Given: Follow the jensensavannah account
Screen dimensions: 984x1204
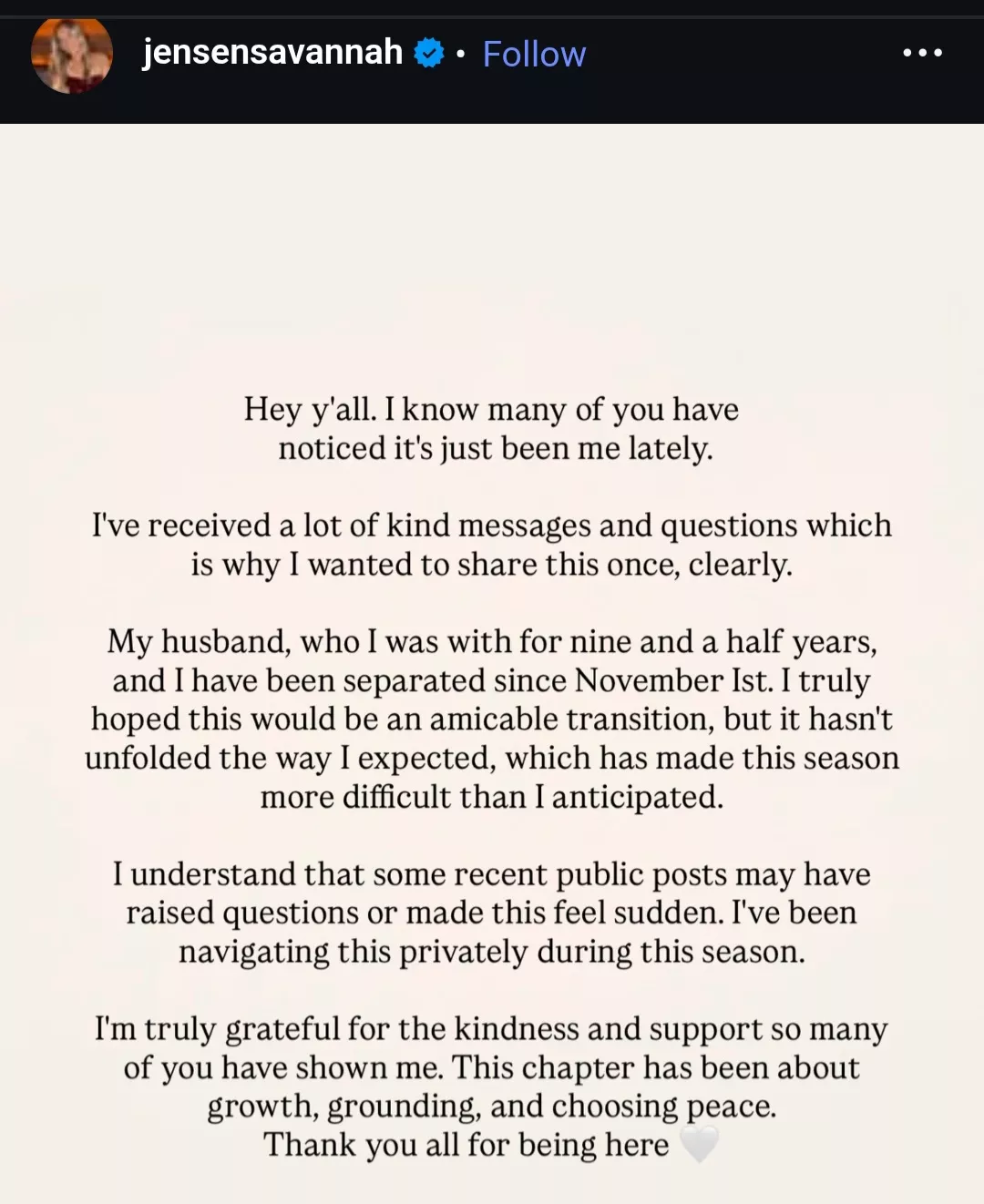Looking at the screenshot, I should (534, 54).
